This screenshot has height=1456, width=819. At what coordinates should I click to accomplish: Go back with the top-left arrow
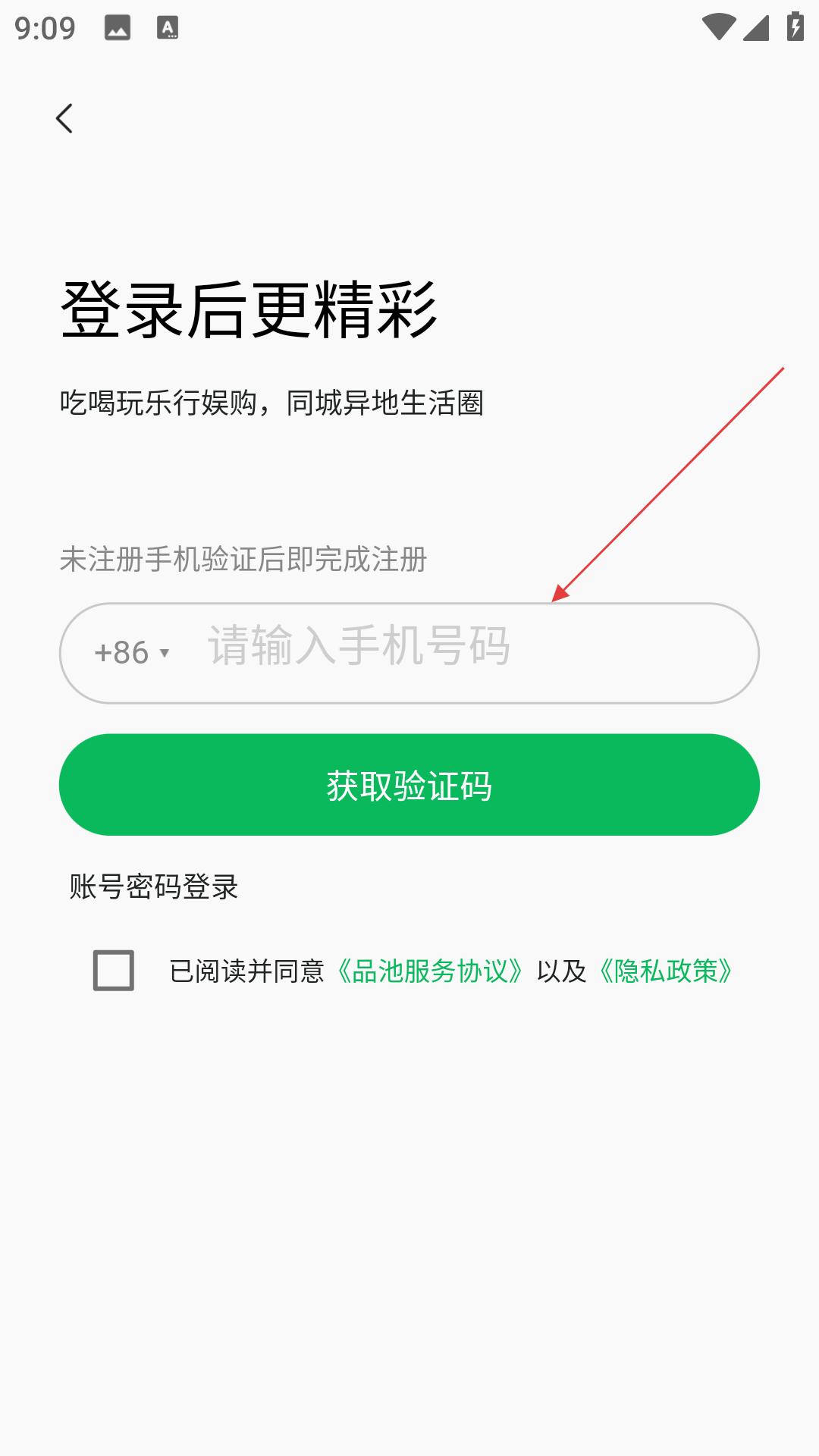64,118
